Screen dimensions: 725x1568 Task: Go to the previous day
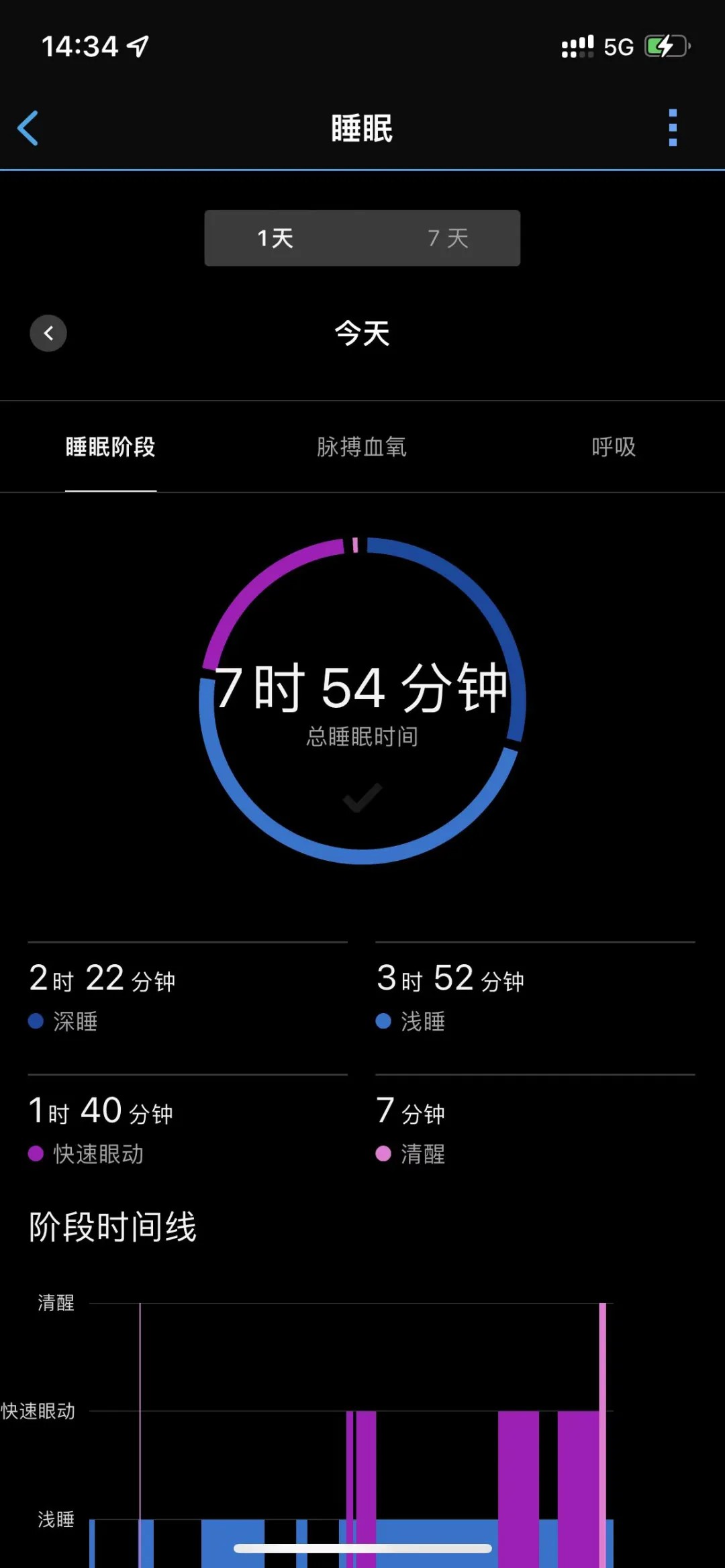tap(48, 333)
